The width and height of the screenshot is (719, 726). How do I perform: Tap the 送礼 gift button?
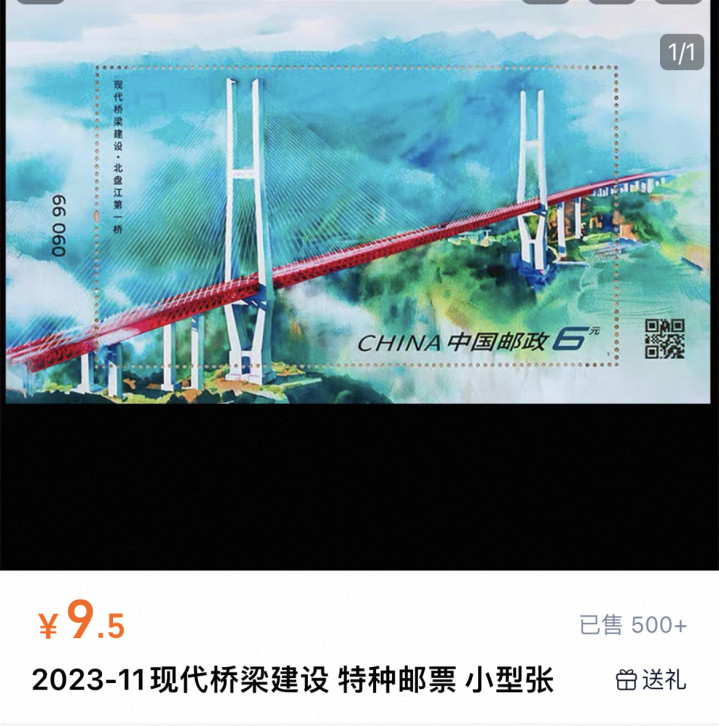tap(651, 681)
